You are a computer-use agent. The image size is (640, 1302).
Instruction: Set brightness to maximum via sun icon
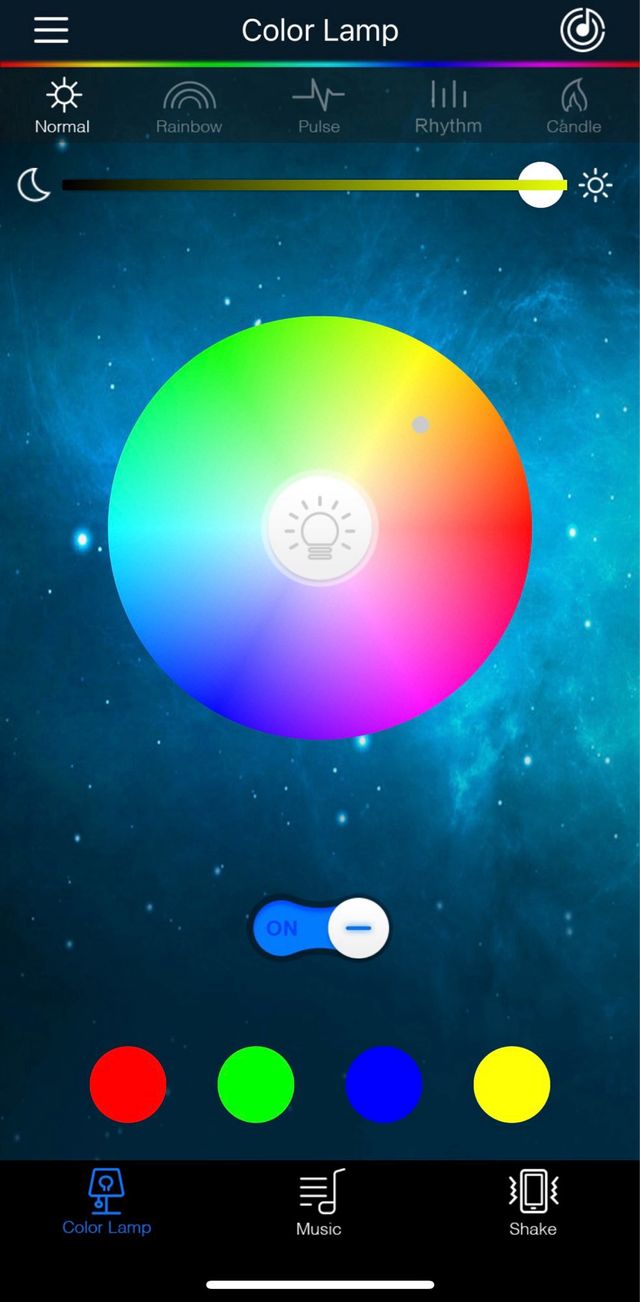point(596,185)
